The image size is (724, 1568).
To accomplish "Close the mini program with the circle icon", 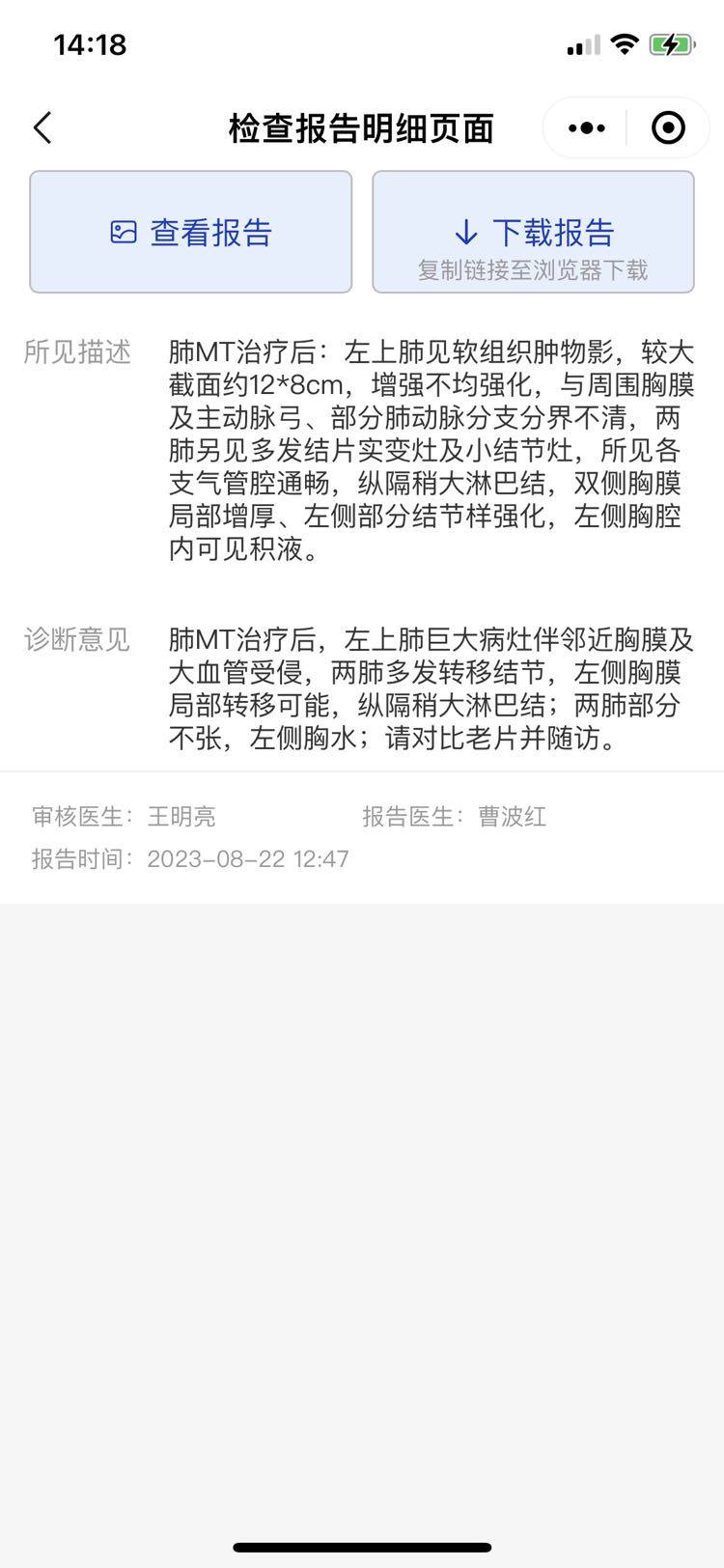I will [668, 127].
